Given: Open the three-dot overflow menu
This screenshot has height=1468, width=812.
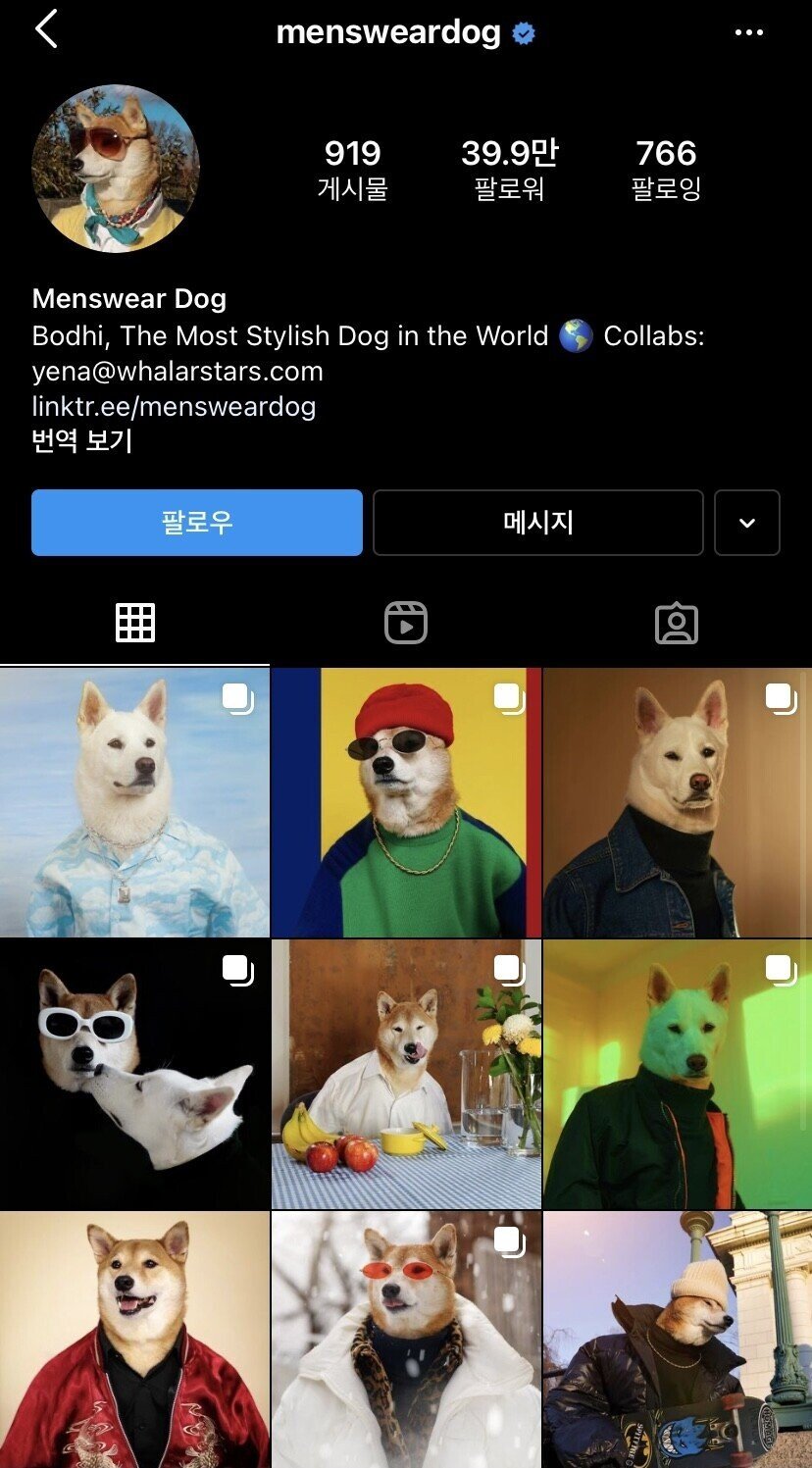Looking at the screenshot, I should click(x=748, y=32).
